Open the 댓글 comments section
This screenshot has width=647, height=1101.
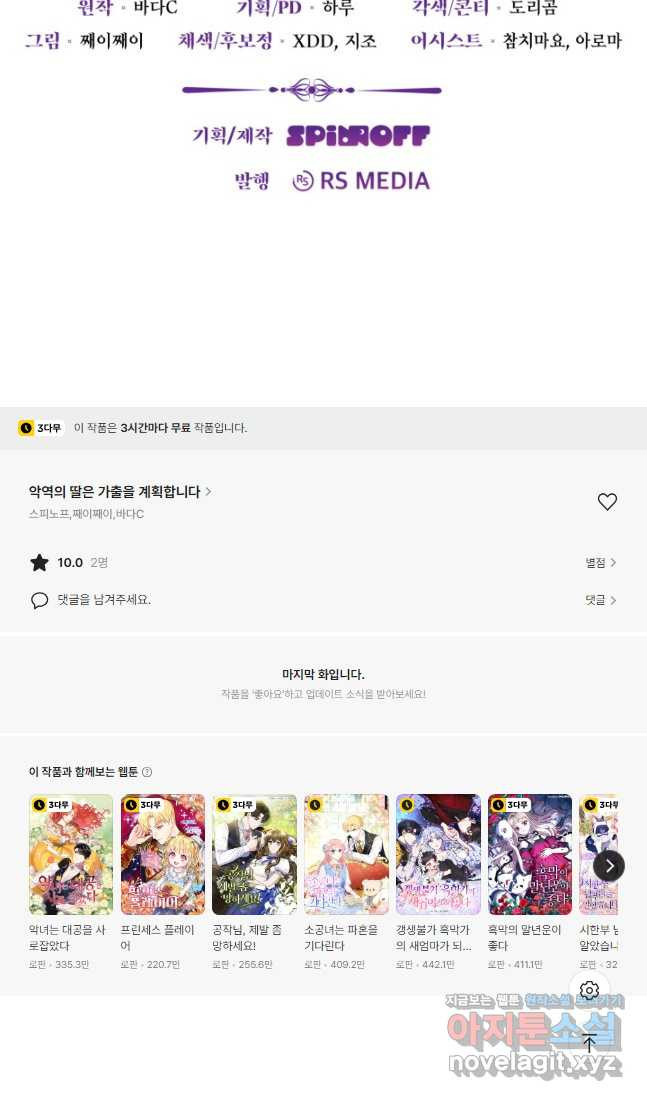[x=600, y=600]
